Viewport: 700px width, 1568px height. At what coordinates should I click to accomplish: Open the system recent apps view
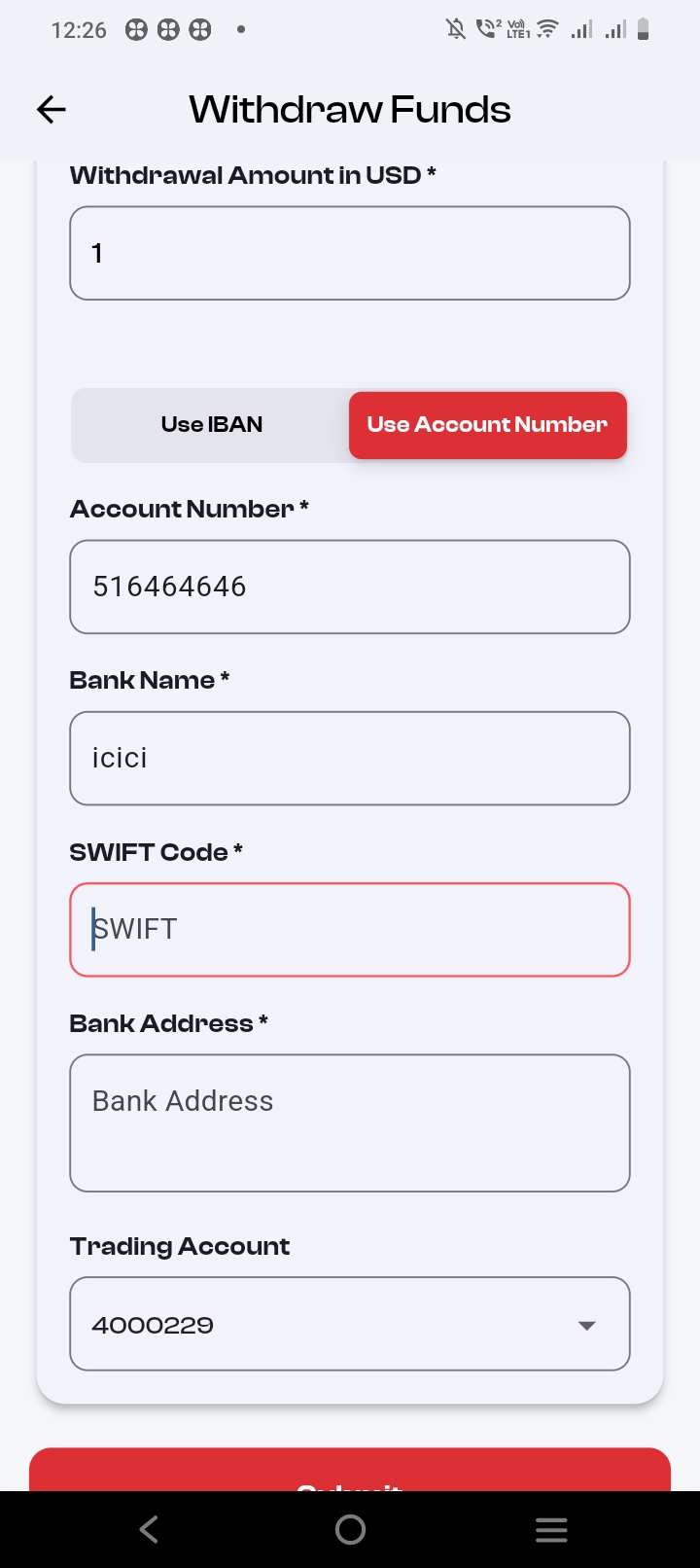point(550,1530)
